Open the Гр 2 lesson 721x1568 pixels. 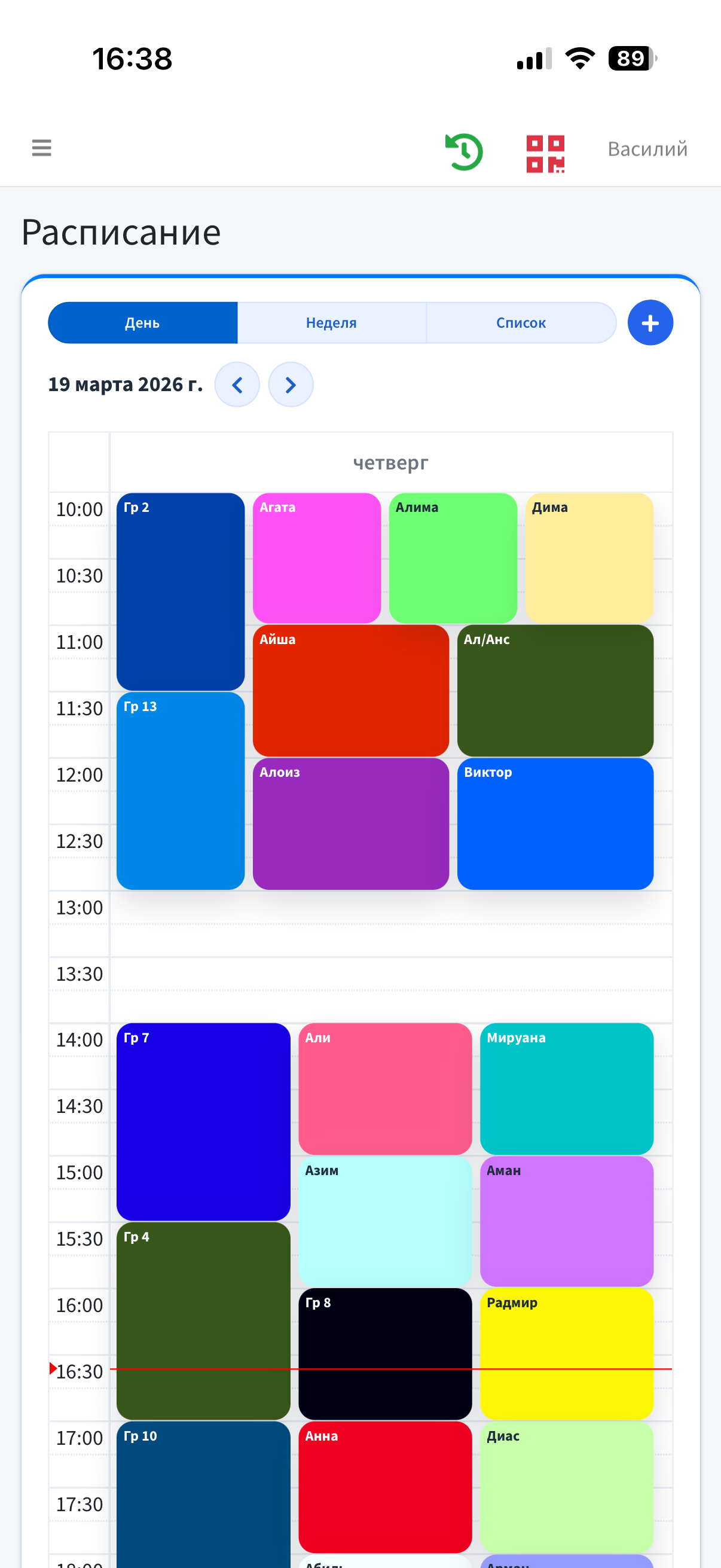coord(181,591)
